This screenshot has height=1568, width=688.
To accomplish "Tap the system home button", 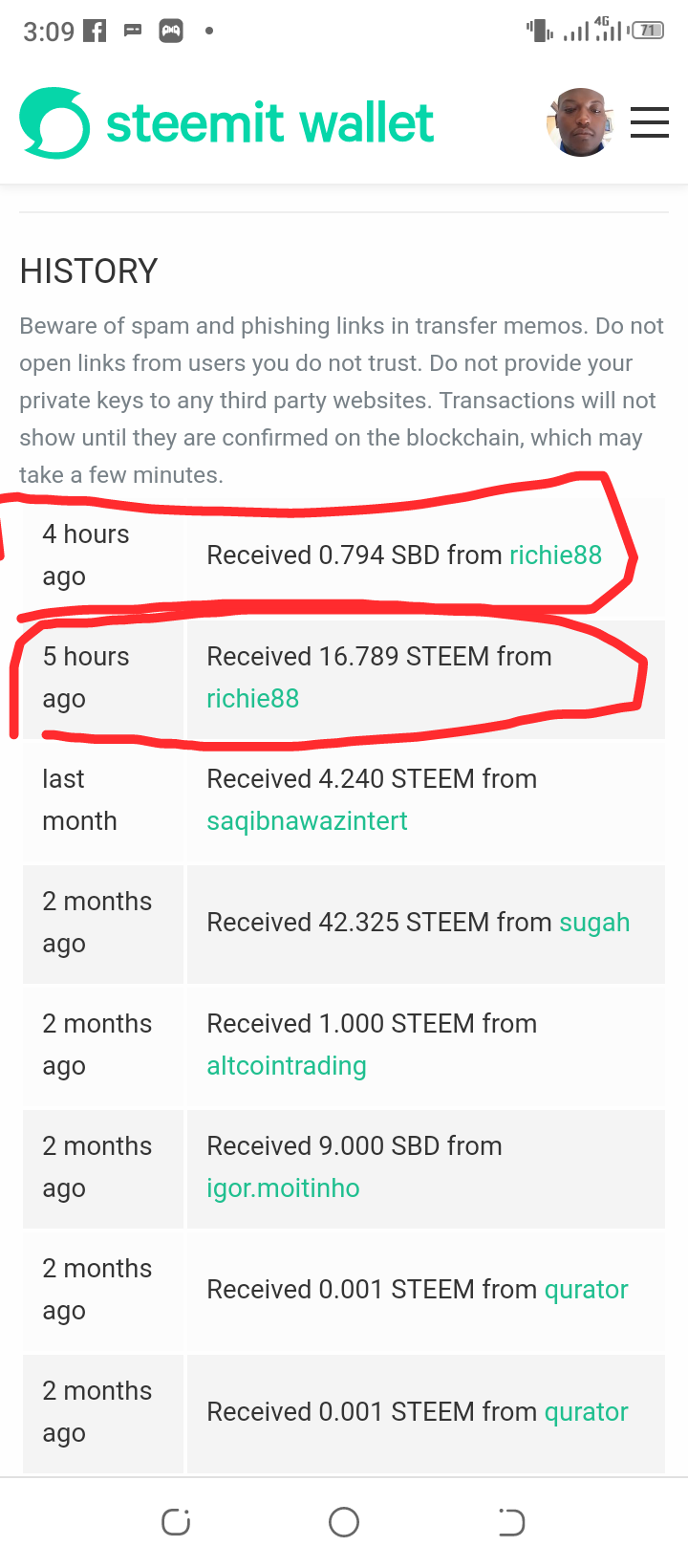I will pyautogui.click(x=344, y=1522).
